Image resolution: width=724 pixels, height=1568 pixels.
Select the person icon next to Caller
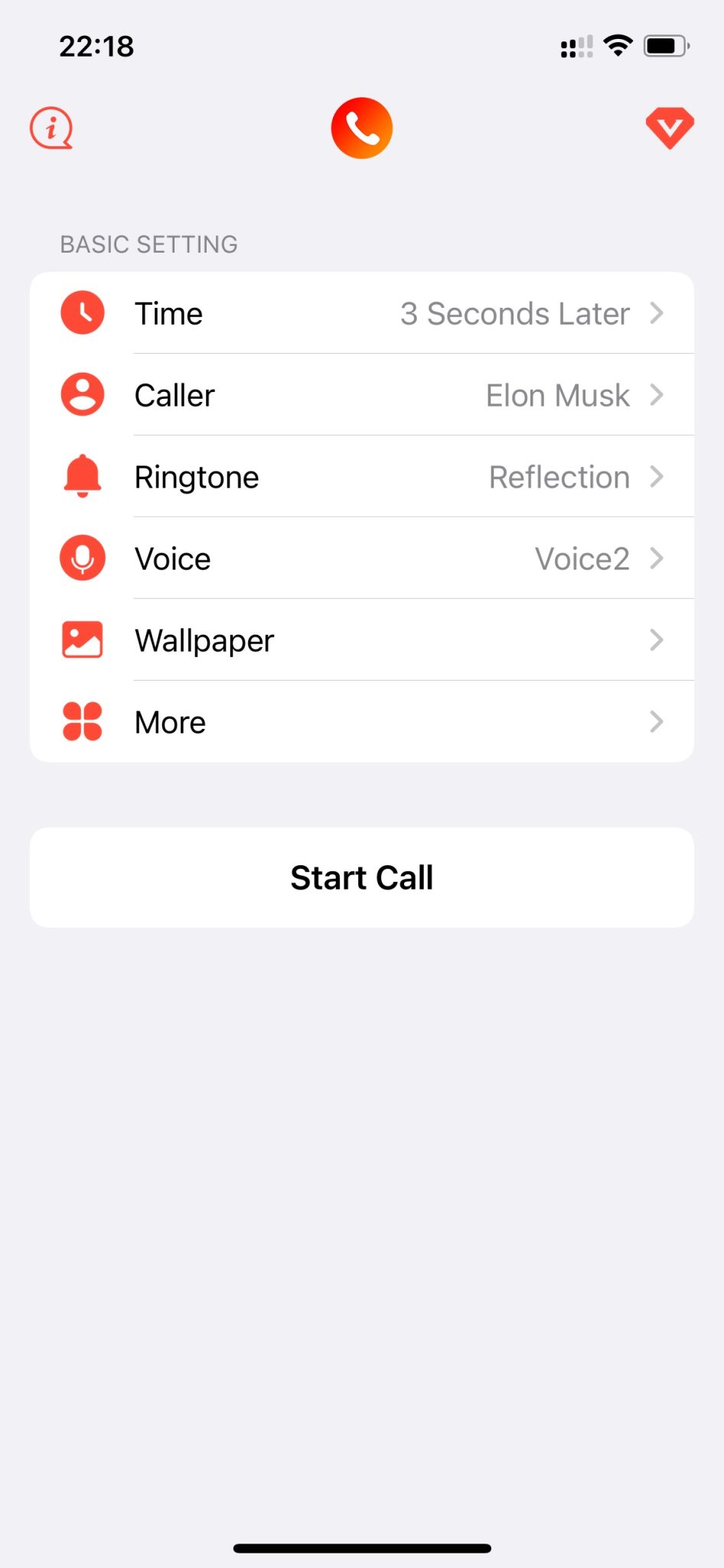click(x=82, y=394)
